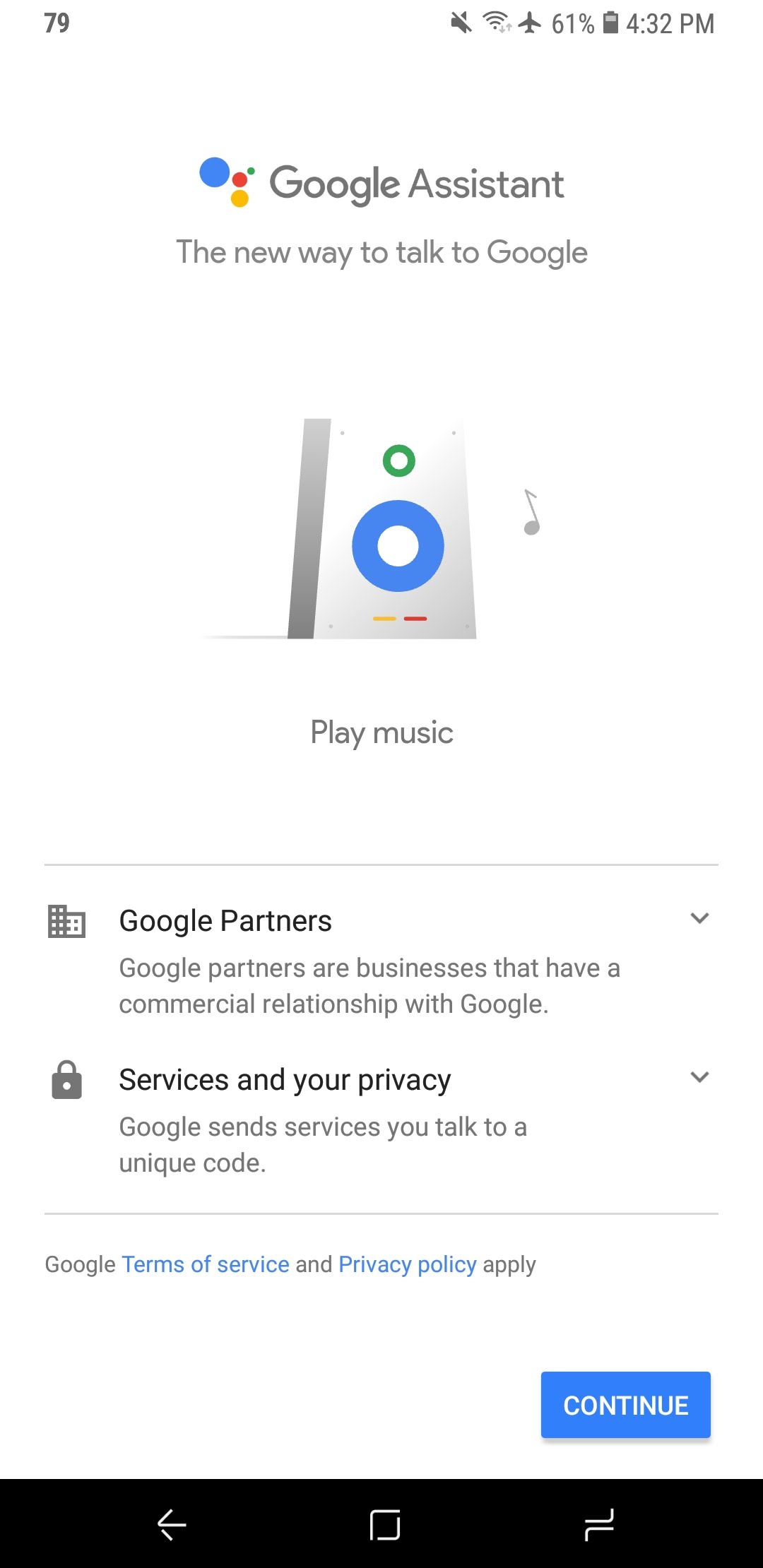
Task: Click the padlock icon beside Services and your privacy
Action: (x=67, y=1079)
